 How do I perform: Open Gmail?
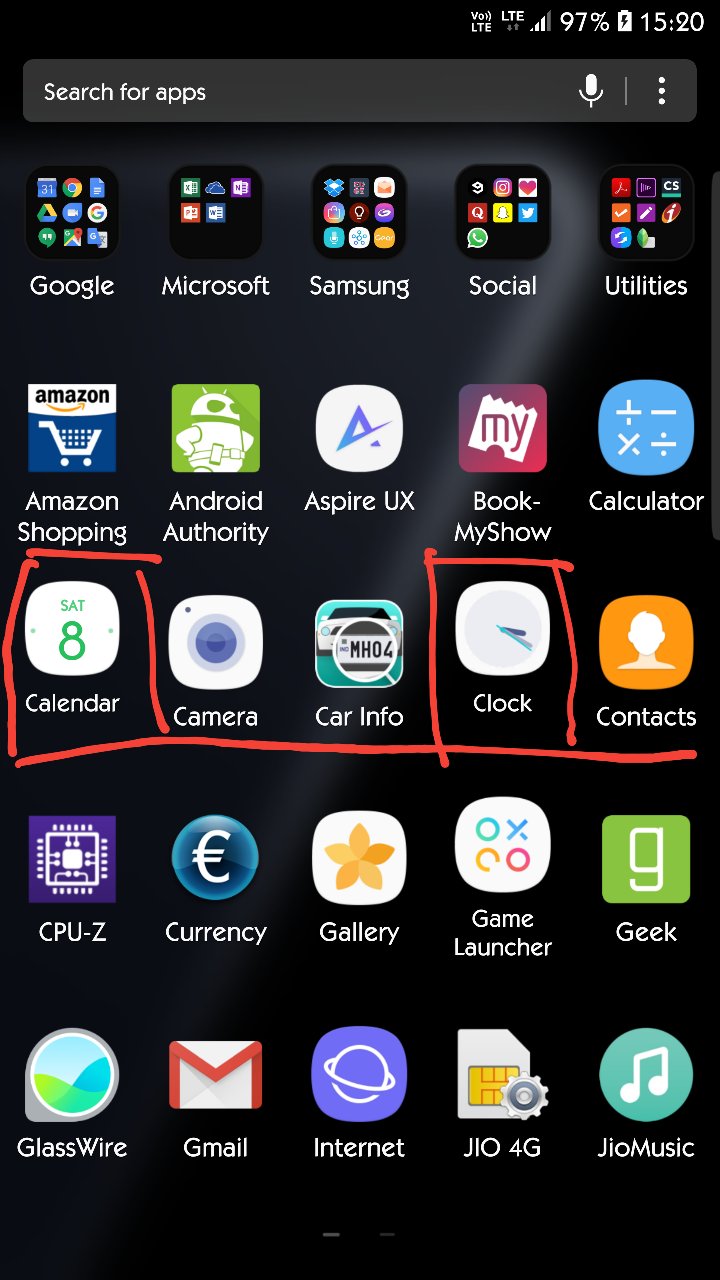point(215,1073)
